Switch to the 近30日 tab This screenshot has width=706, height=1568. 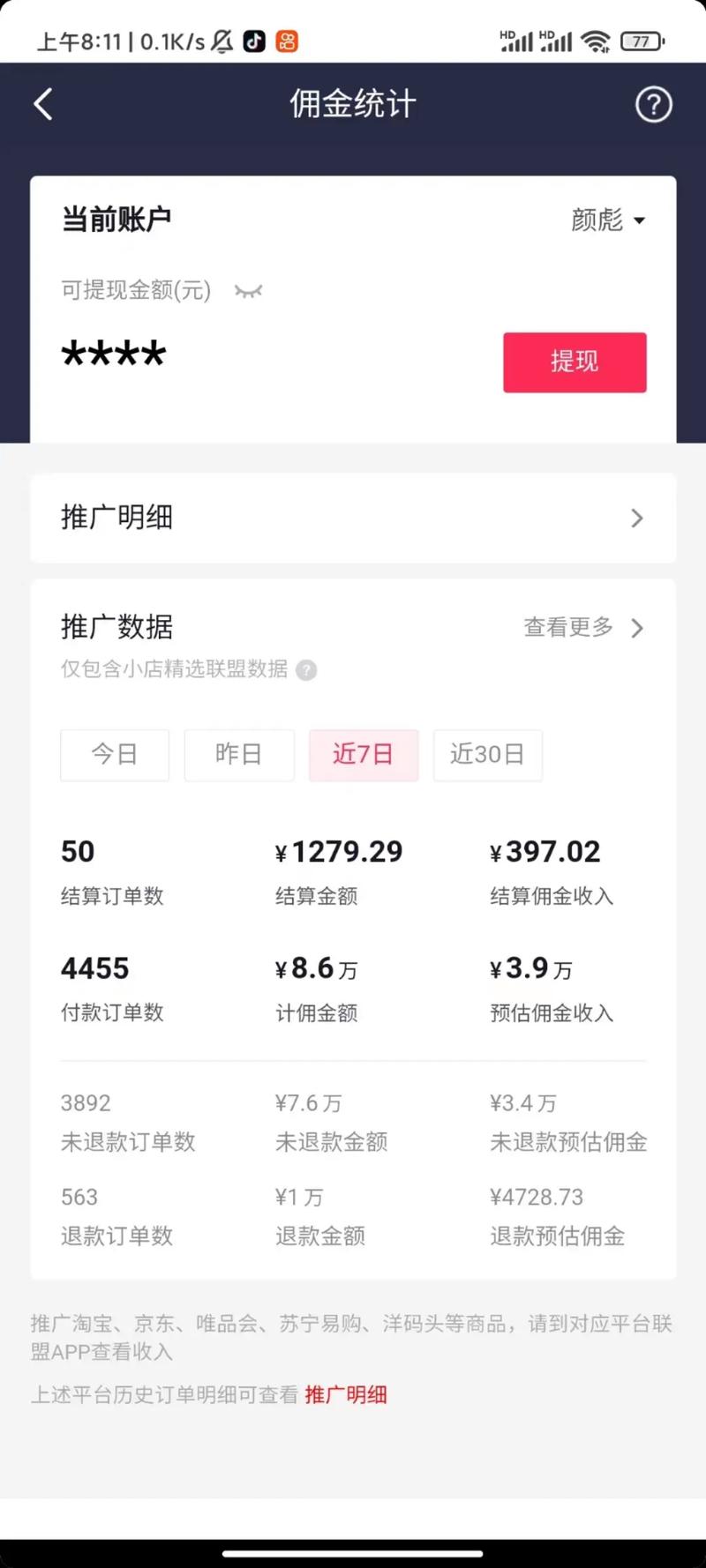[x=487, y=755]
